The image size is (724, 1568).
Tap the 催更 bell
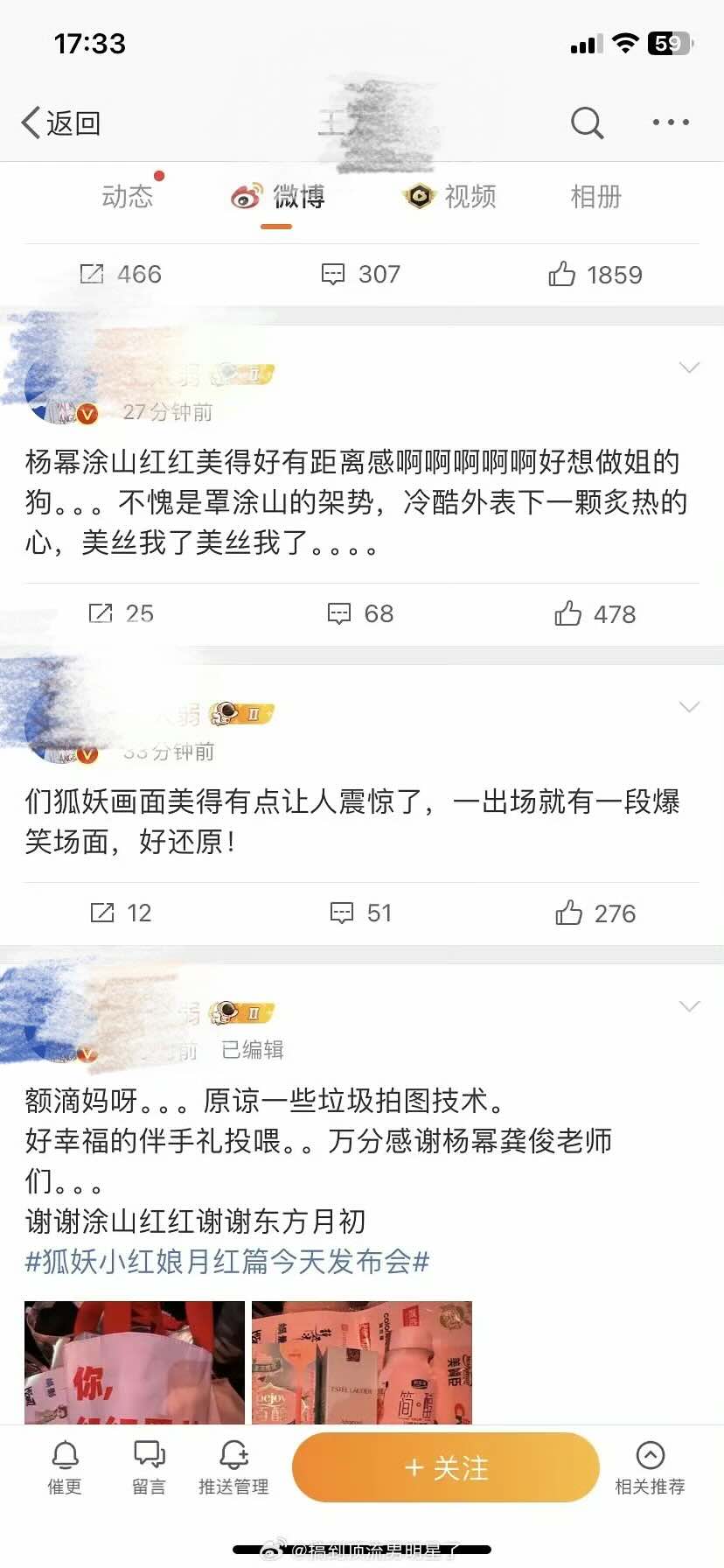tap(65, 1467)
